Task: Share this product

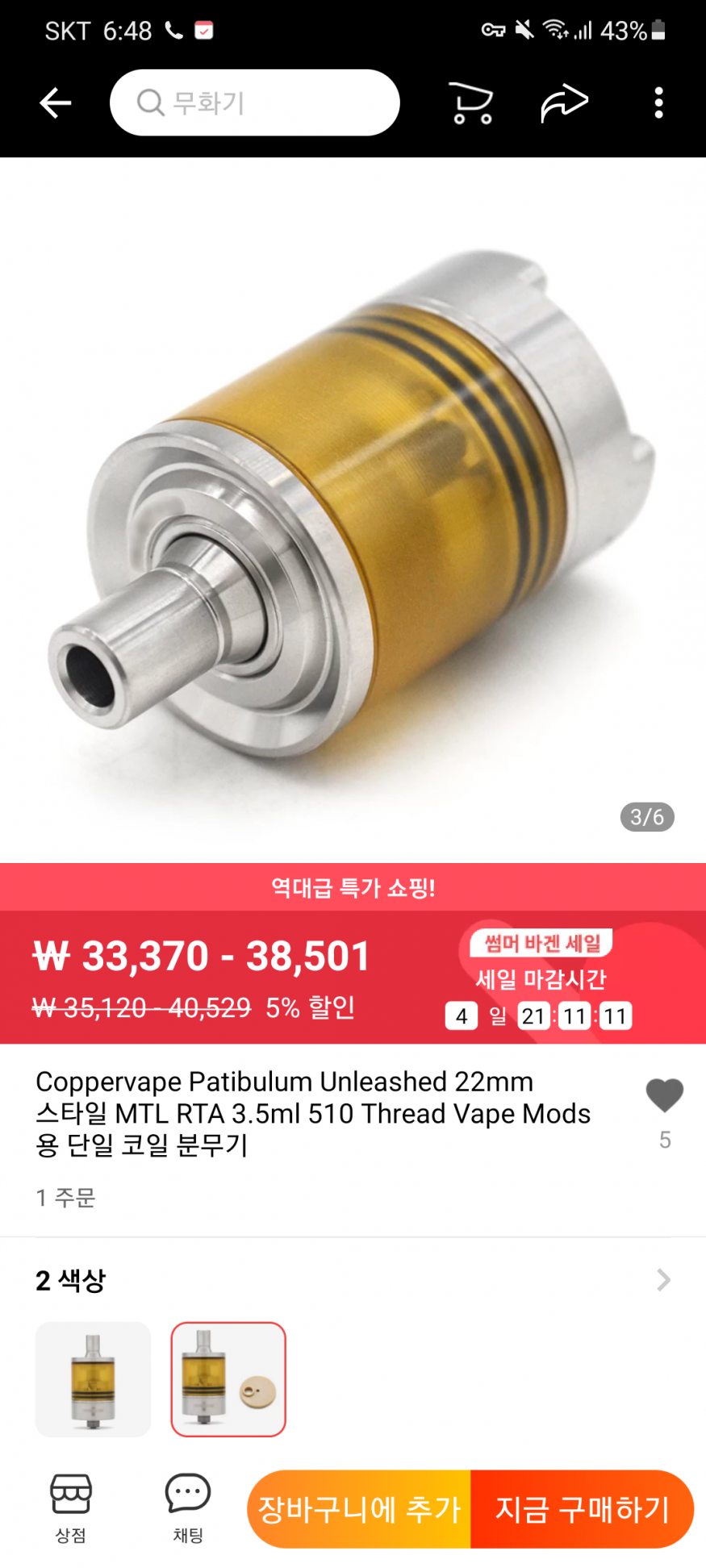Action: pyautogui.click(x=564, y=103)
